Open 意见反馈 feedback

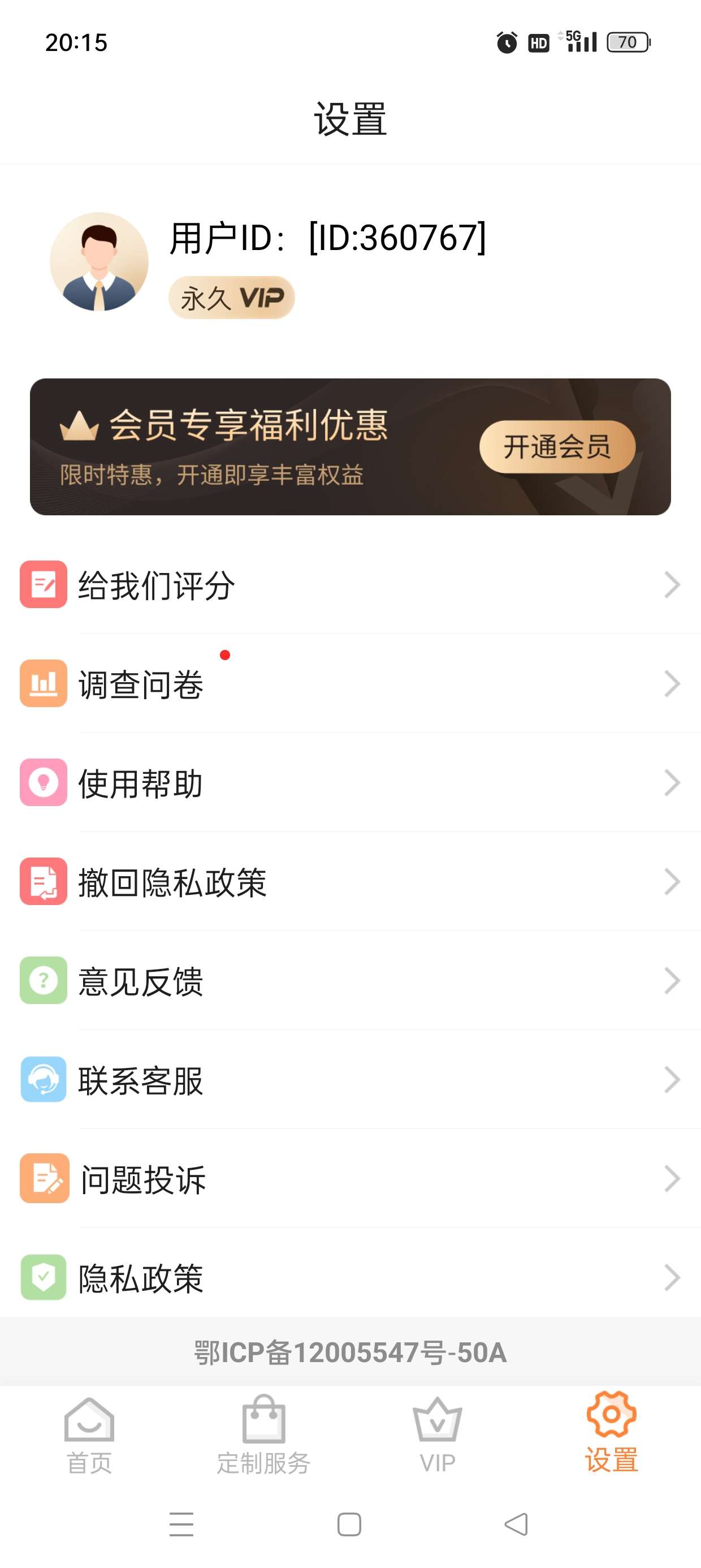pyautogui.click(x=350, y=981)
